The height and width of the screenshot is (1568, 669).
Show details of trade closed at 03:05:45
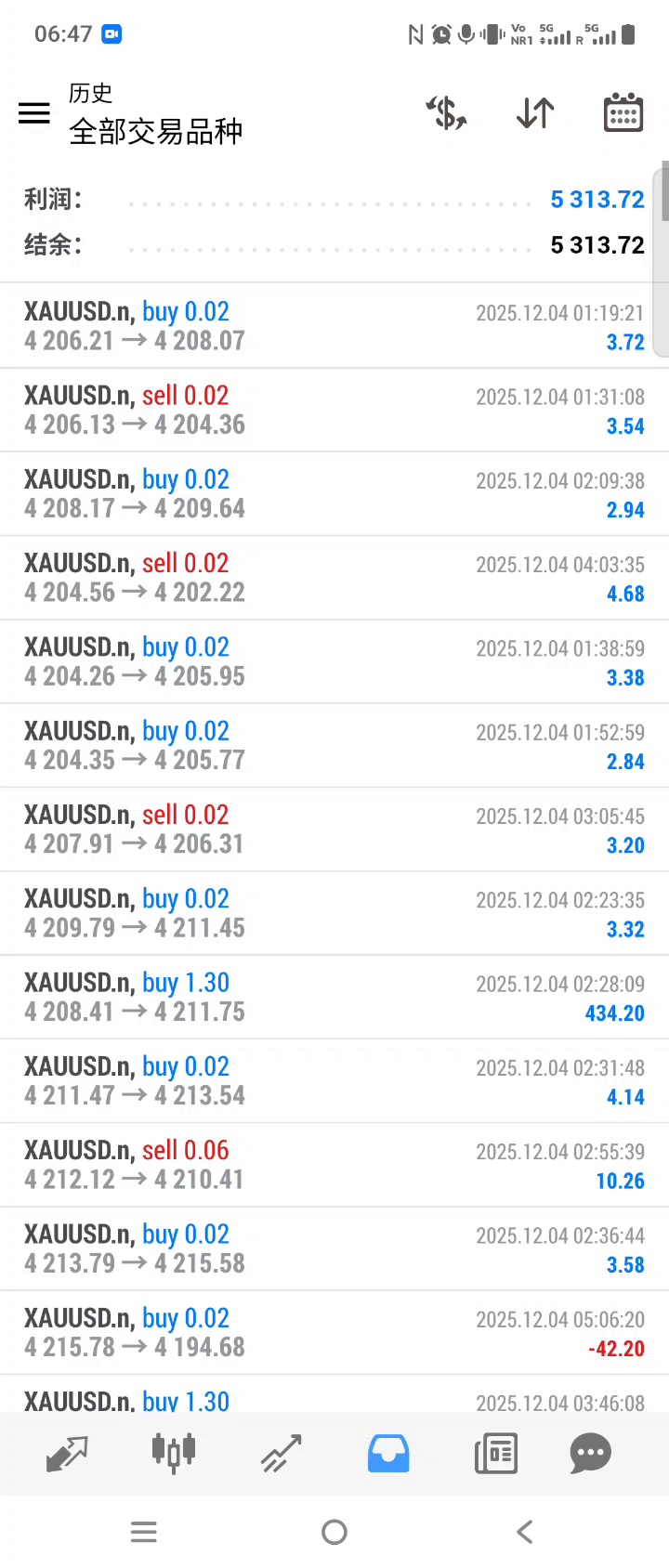point(334,830)
